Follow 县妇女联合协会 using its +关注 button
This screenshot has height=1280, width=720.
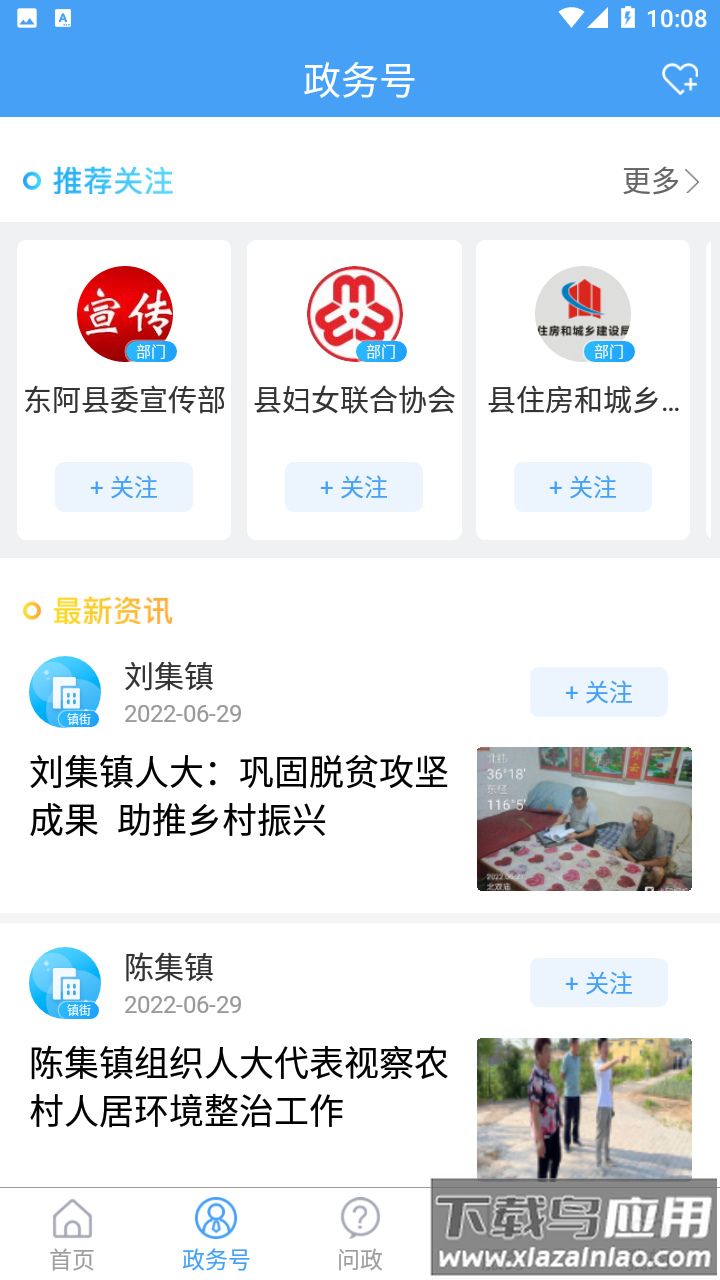tap(353, 487)
